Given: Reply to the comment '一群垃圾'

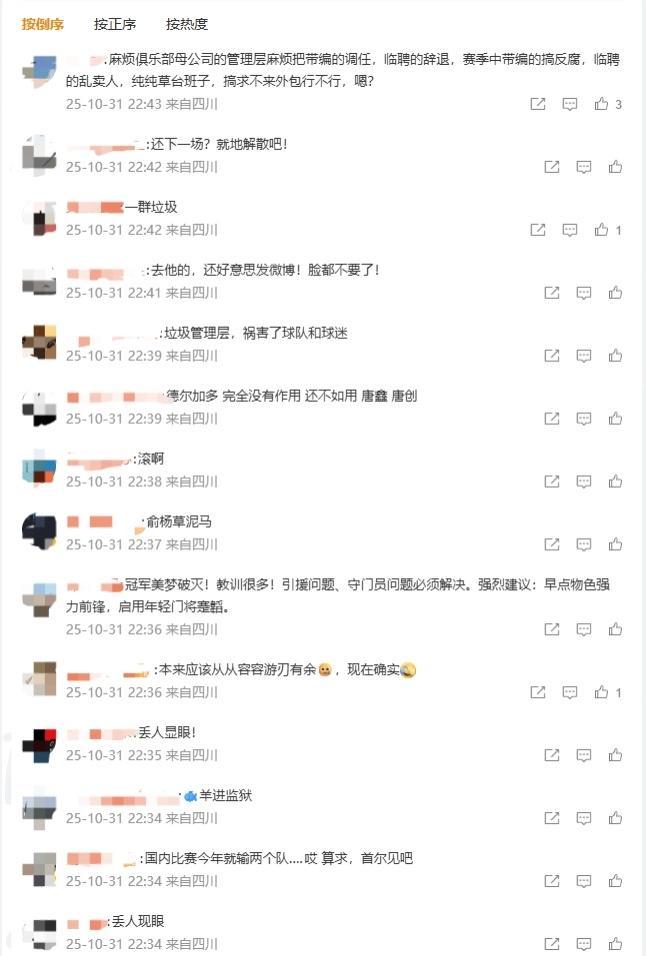Looking at the screenshot, I should click(570, 230).
